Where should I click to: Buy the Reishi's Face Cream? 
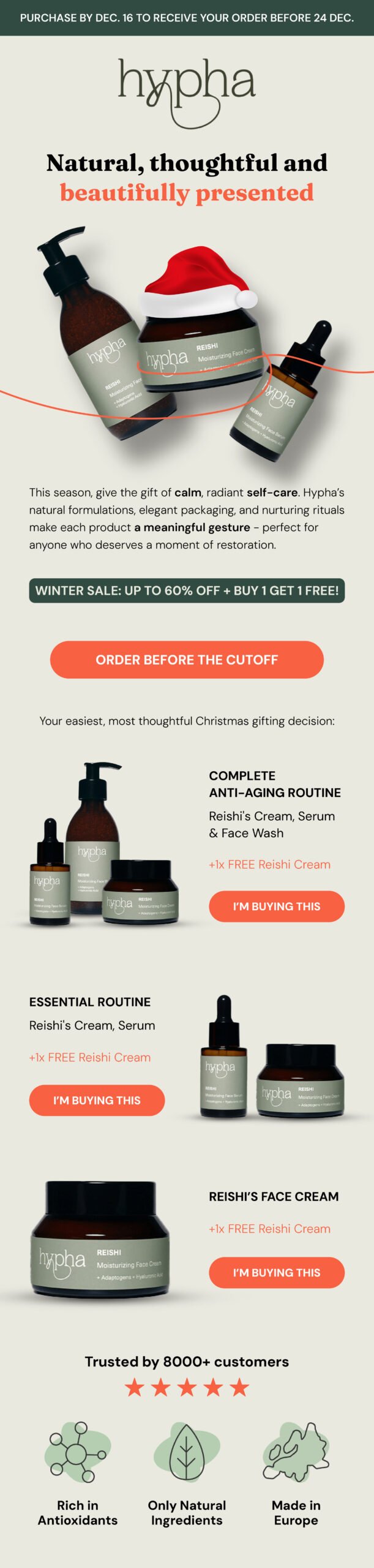point(277,1272)
